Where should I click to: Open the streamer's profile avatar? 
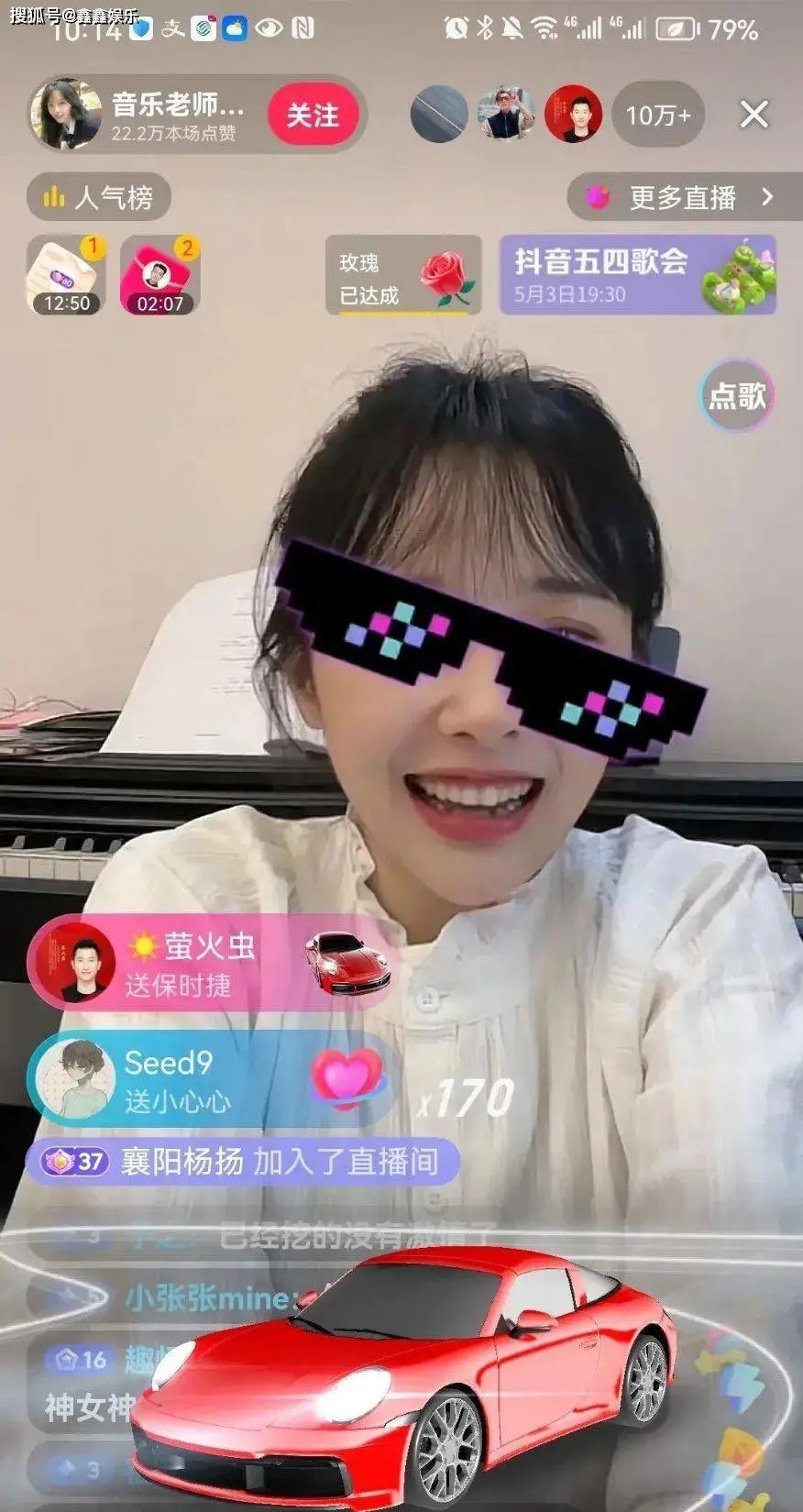(65, 115)
